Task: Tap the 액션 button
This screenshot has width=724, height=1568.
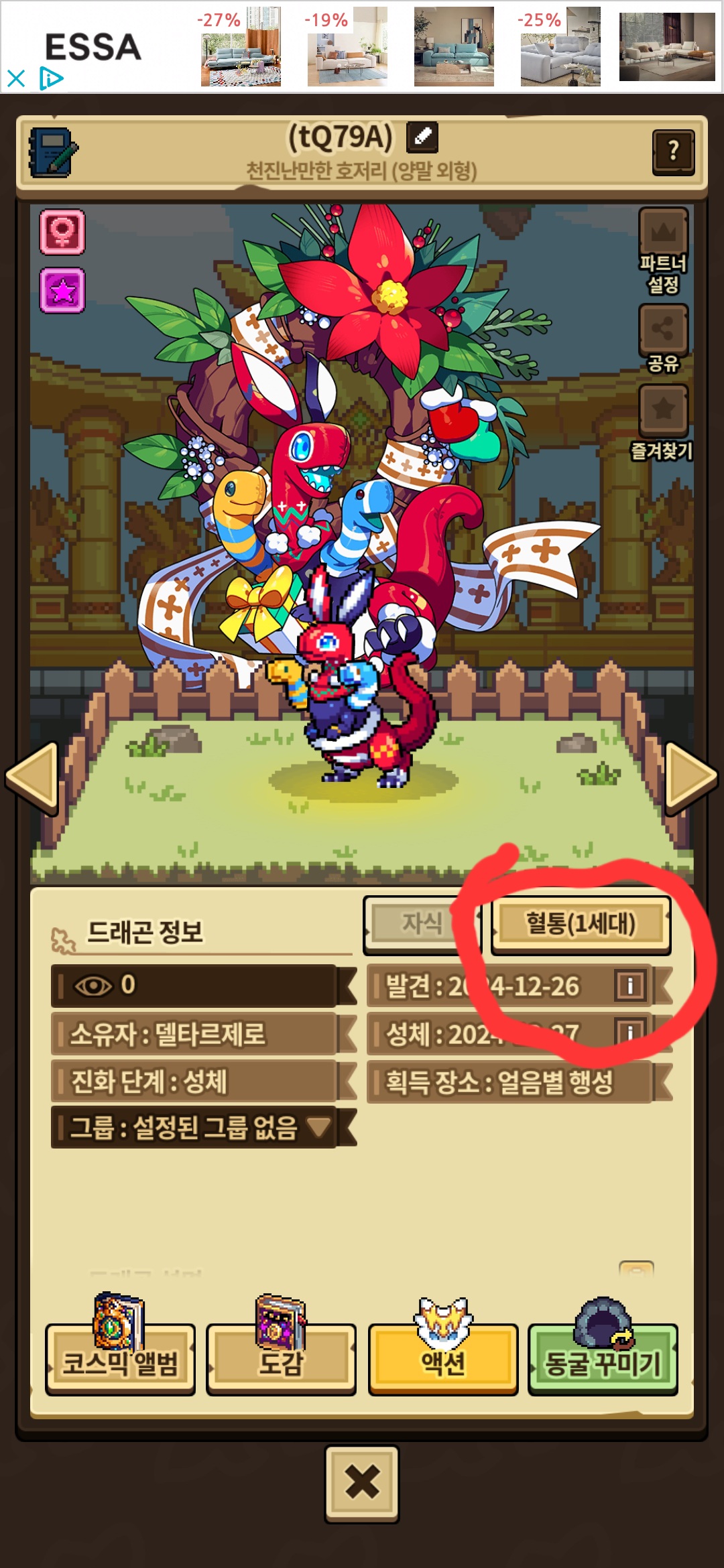Action: coord(442,1360)
